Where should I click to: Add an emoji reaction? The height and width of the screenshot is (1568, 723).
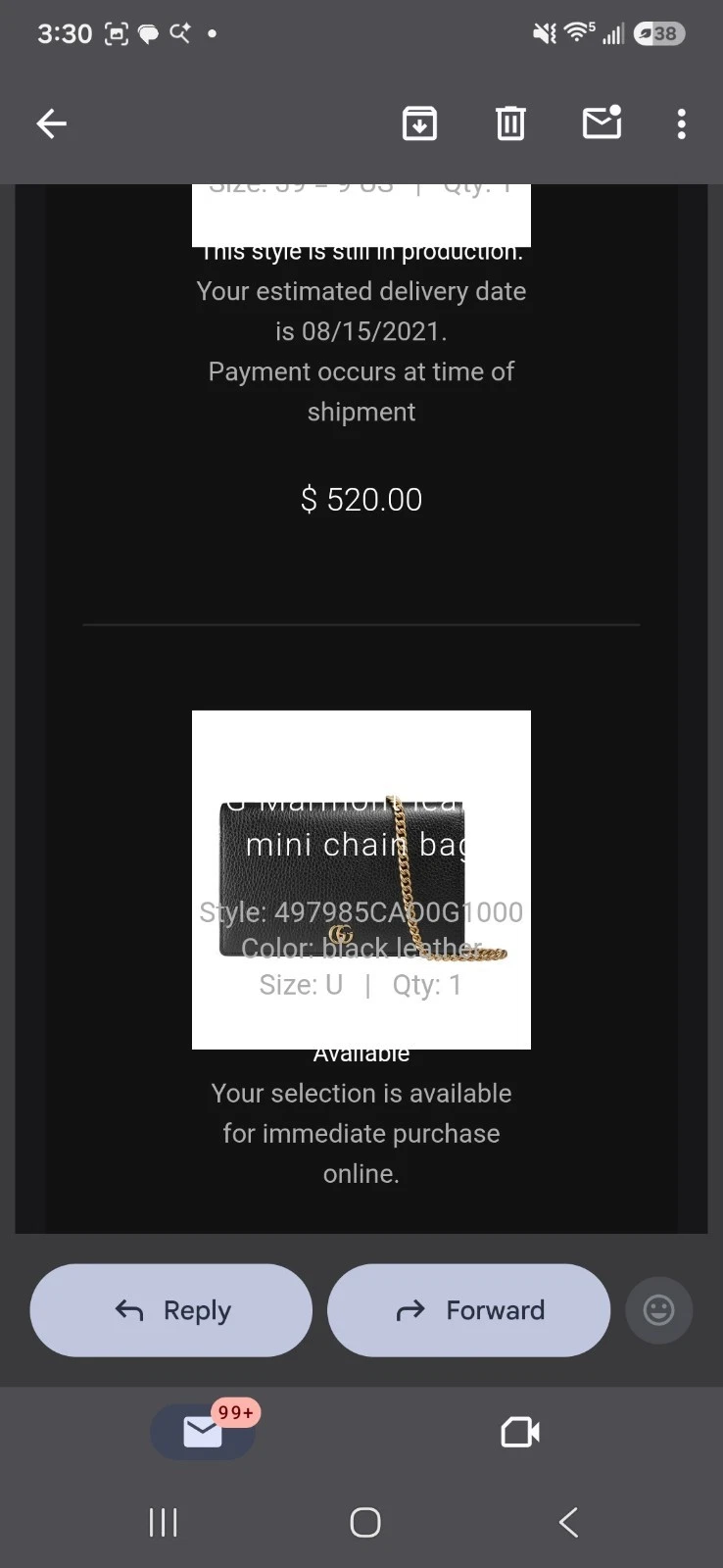click(x=658, y=1310)
